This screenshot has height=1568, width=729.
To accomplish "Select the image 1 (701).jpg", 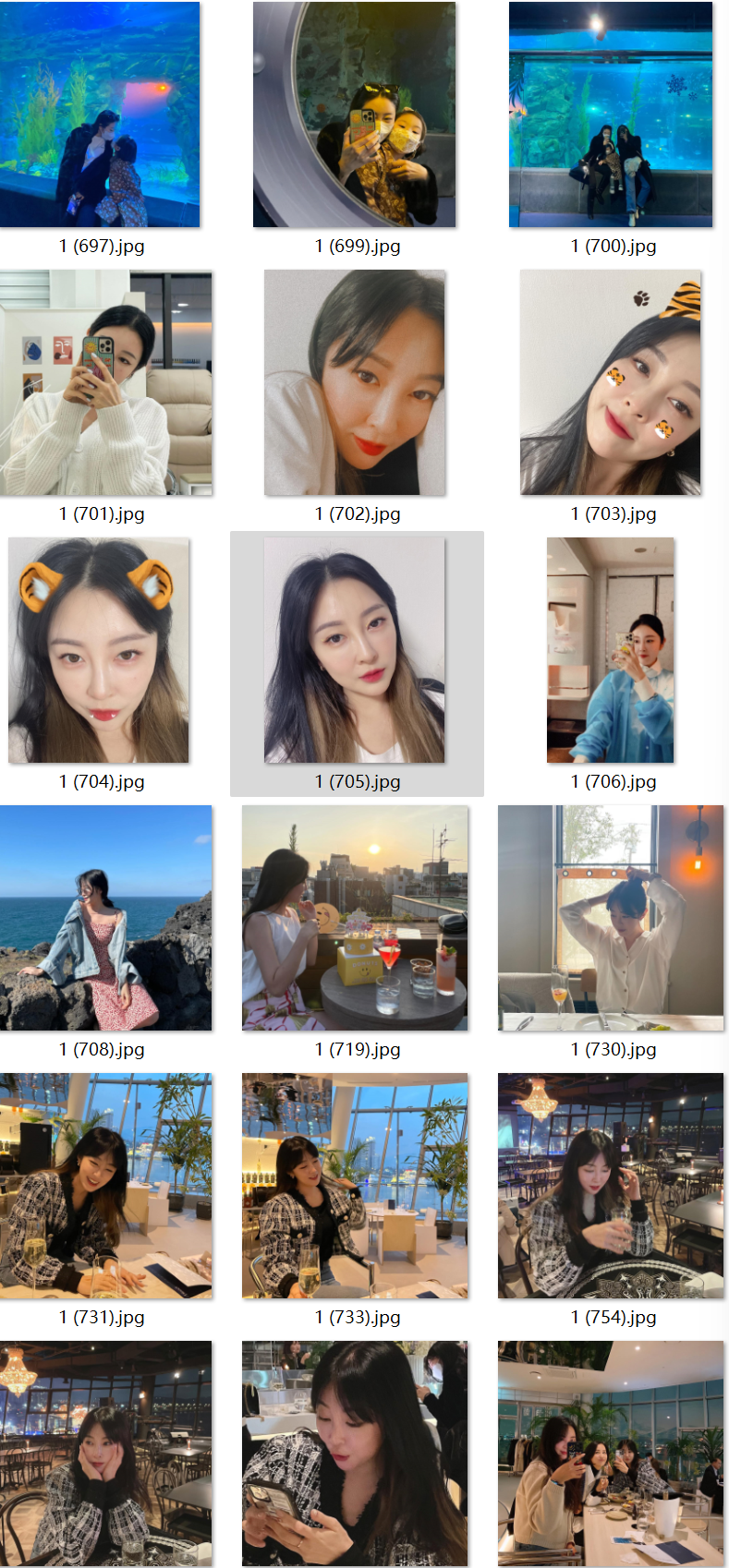I will [x=105, y=382].
